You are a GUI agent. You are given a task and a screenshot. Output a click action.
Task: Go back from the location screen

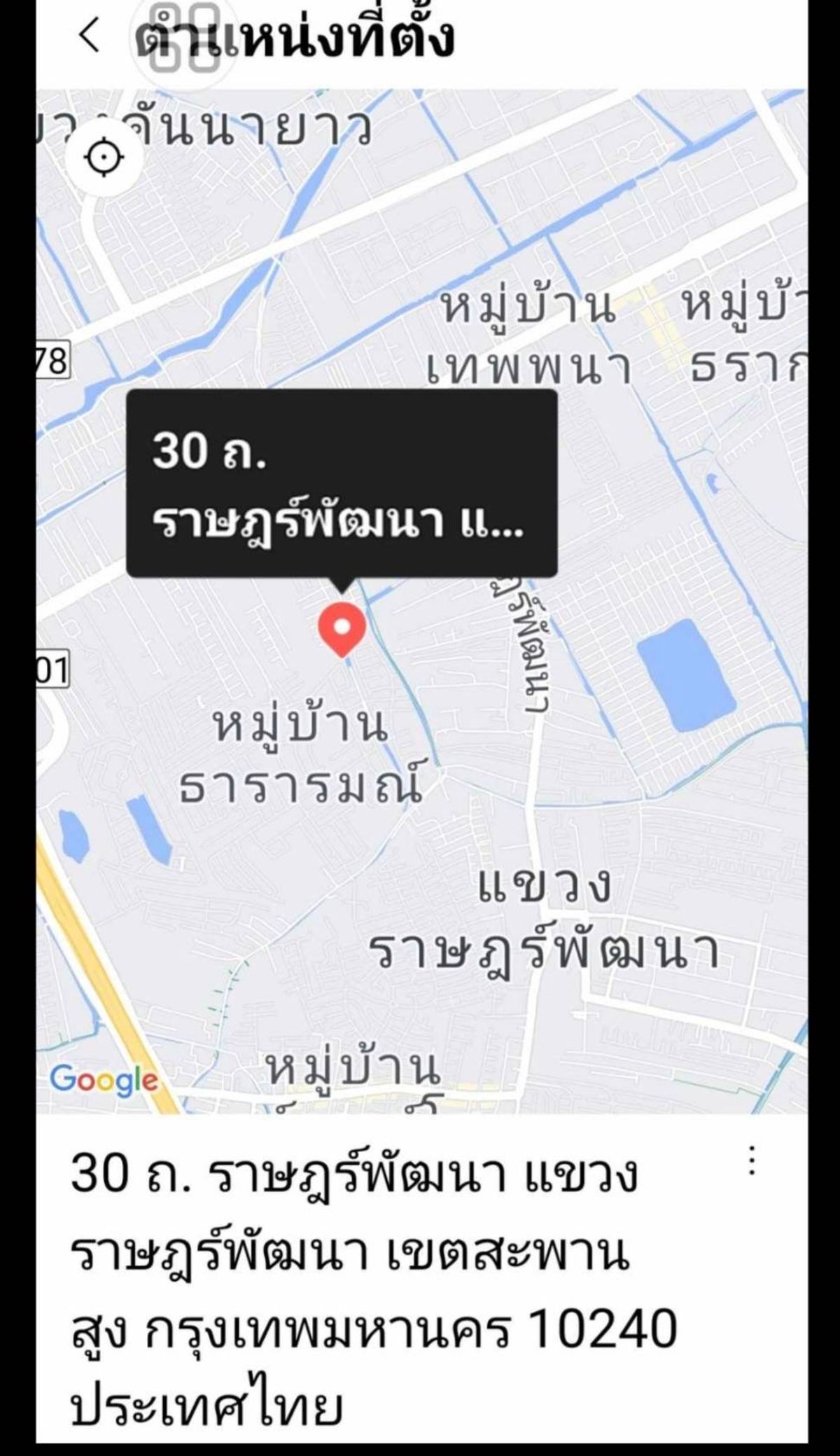(x=89, y=36)
